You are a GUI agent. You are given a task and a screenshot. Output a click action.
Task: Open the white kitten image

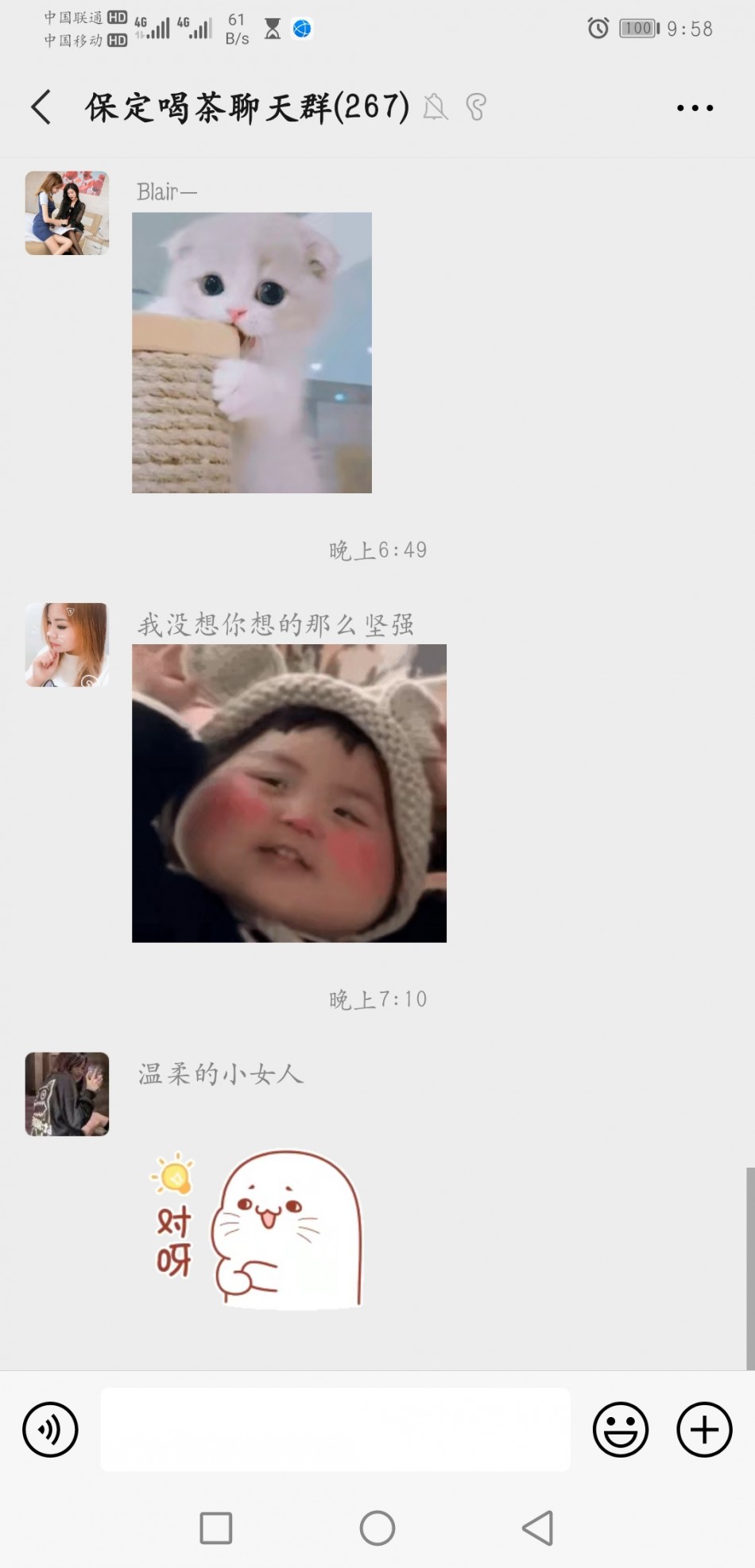pyautogui.click(x=251, y=352)
